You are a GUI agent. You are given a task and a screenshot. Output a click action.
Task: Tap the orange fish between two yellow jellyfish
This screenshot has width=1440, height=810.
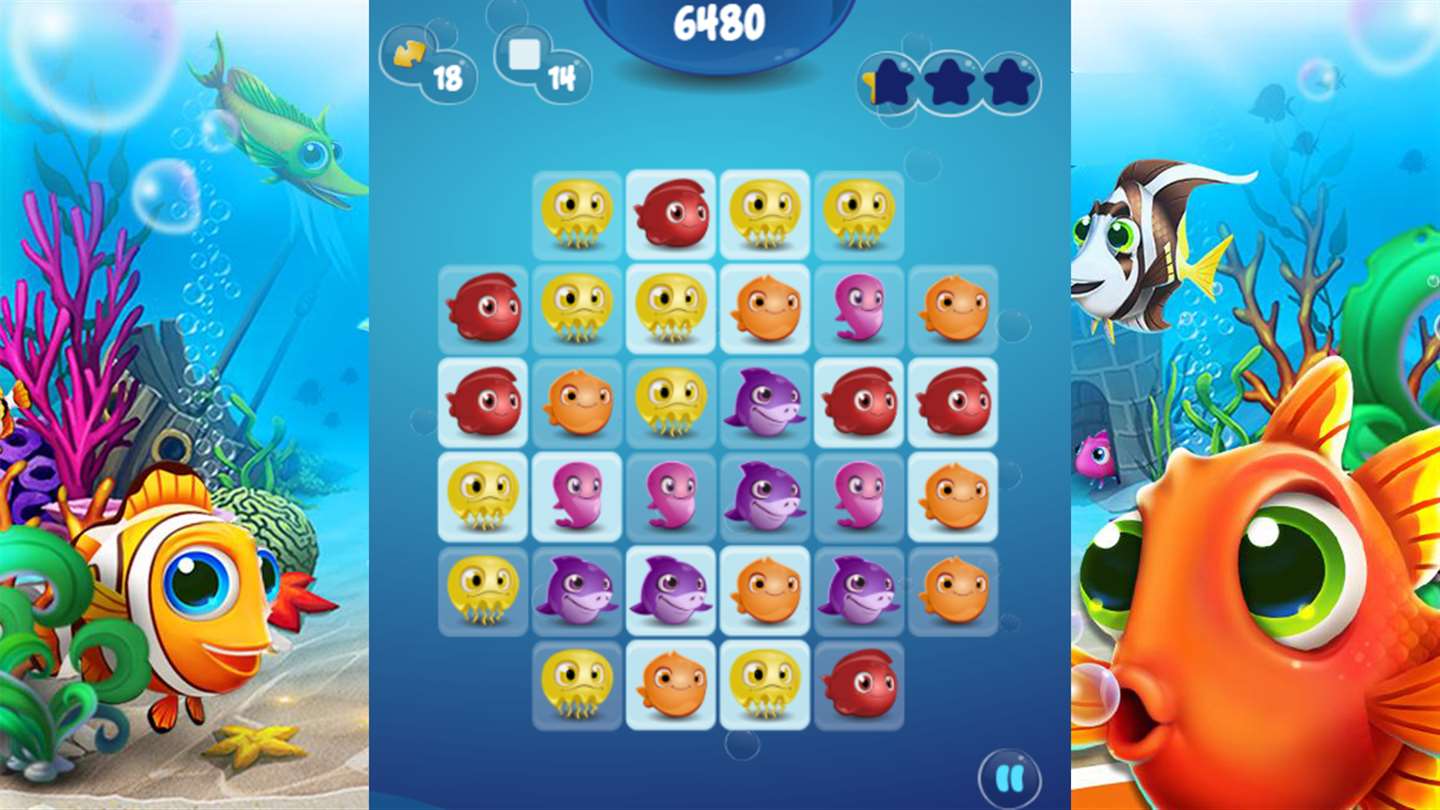pos(671,684)
